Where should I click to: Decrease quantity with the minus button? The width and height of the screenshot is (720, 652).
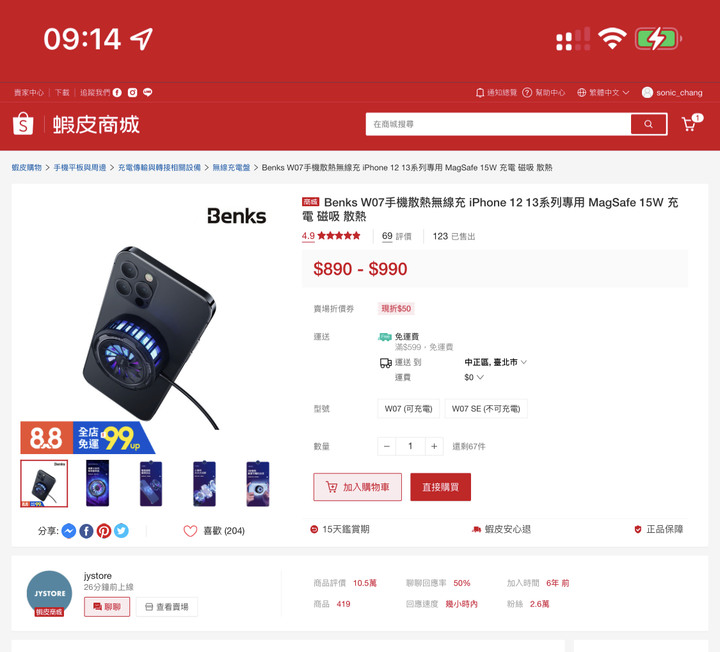[x=387, y=446]
